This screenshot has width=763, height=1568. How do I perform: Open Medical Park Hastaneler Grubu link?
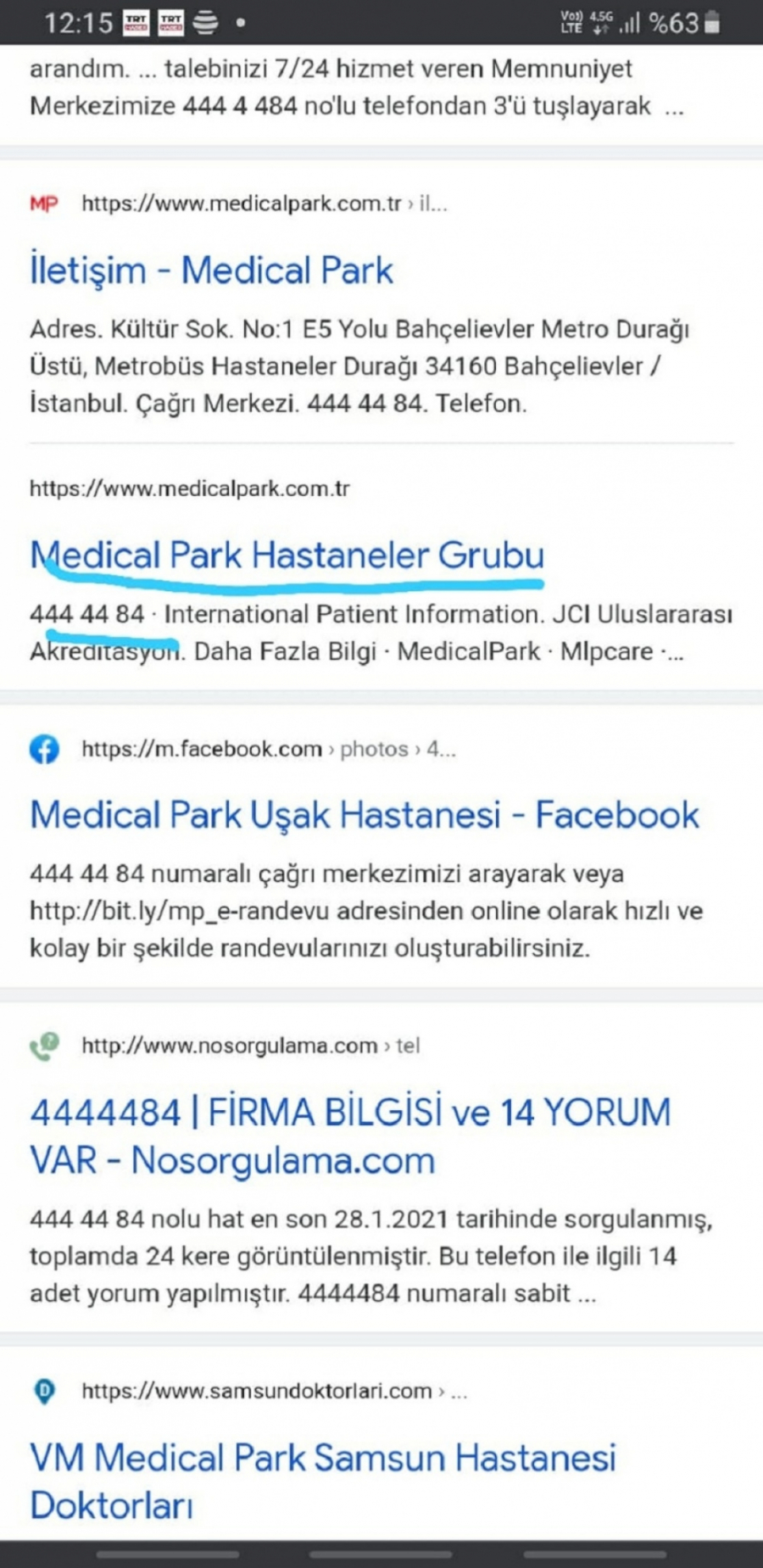[287, 555]
